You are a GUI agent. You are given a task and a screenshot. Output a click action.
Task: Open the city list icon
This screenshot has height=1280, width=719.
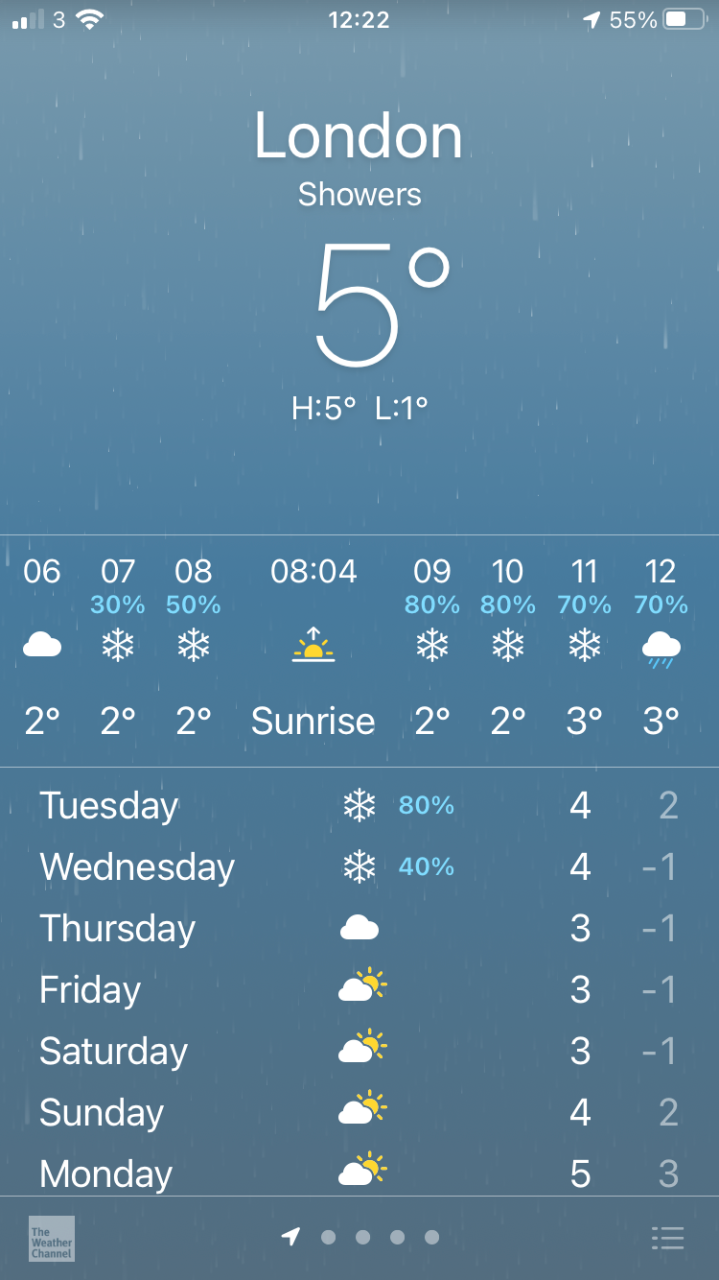click(x=667, y=1237)
